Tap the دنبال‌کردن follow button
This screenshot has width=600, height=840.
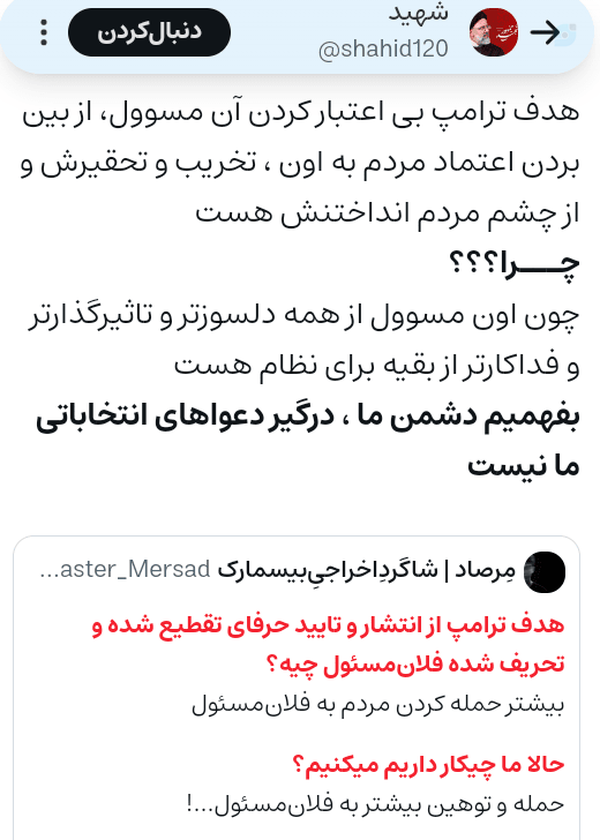149,33
